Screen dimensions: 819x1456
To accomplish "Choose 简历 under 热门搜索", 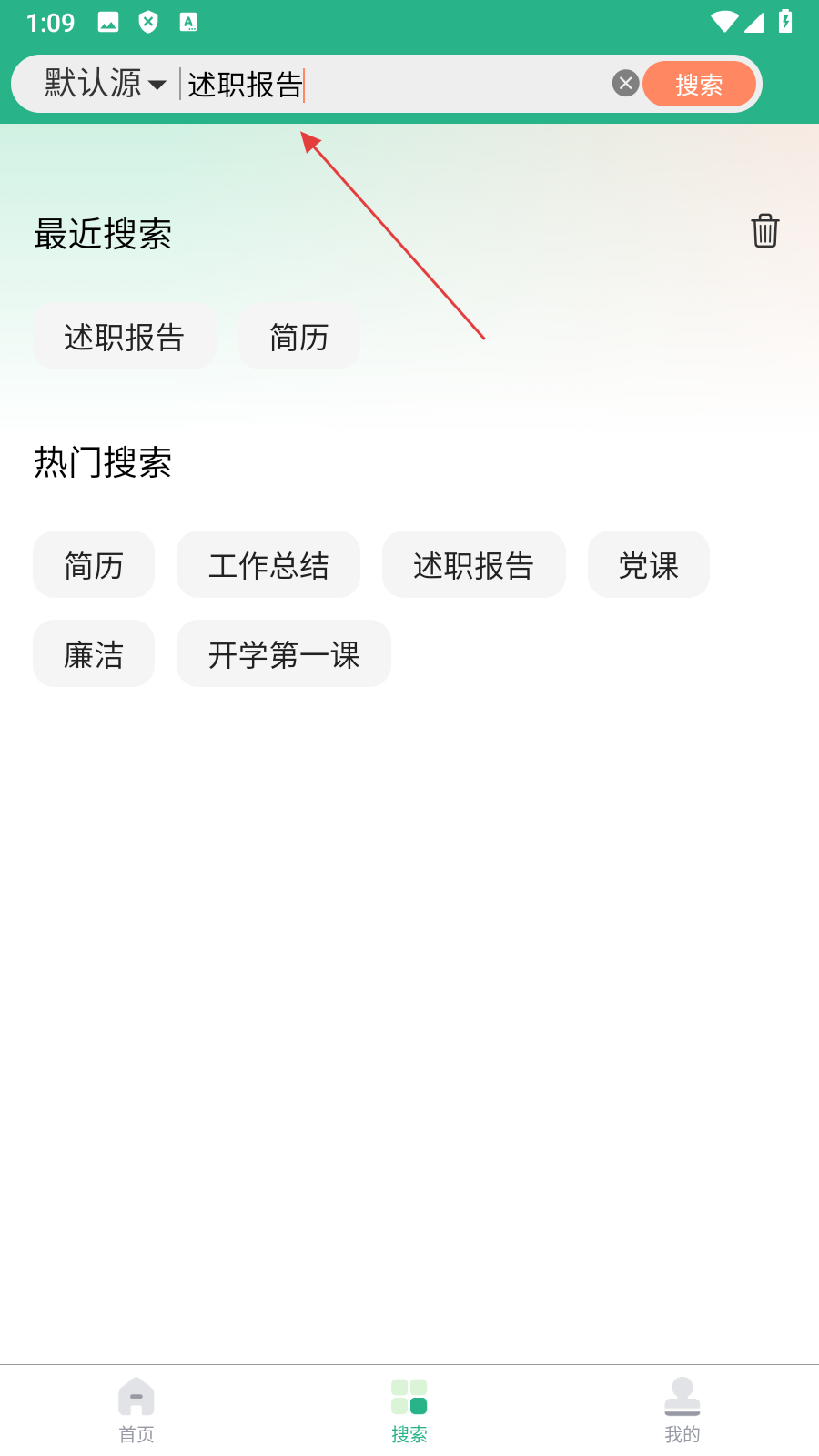I will [x=94, y=565].
